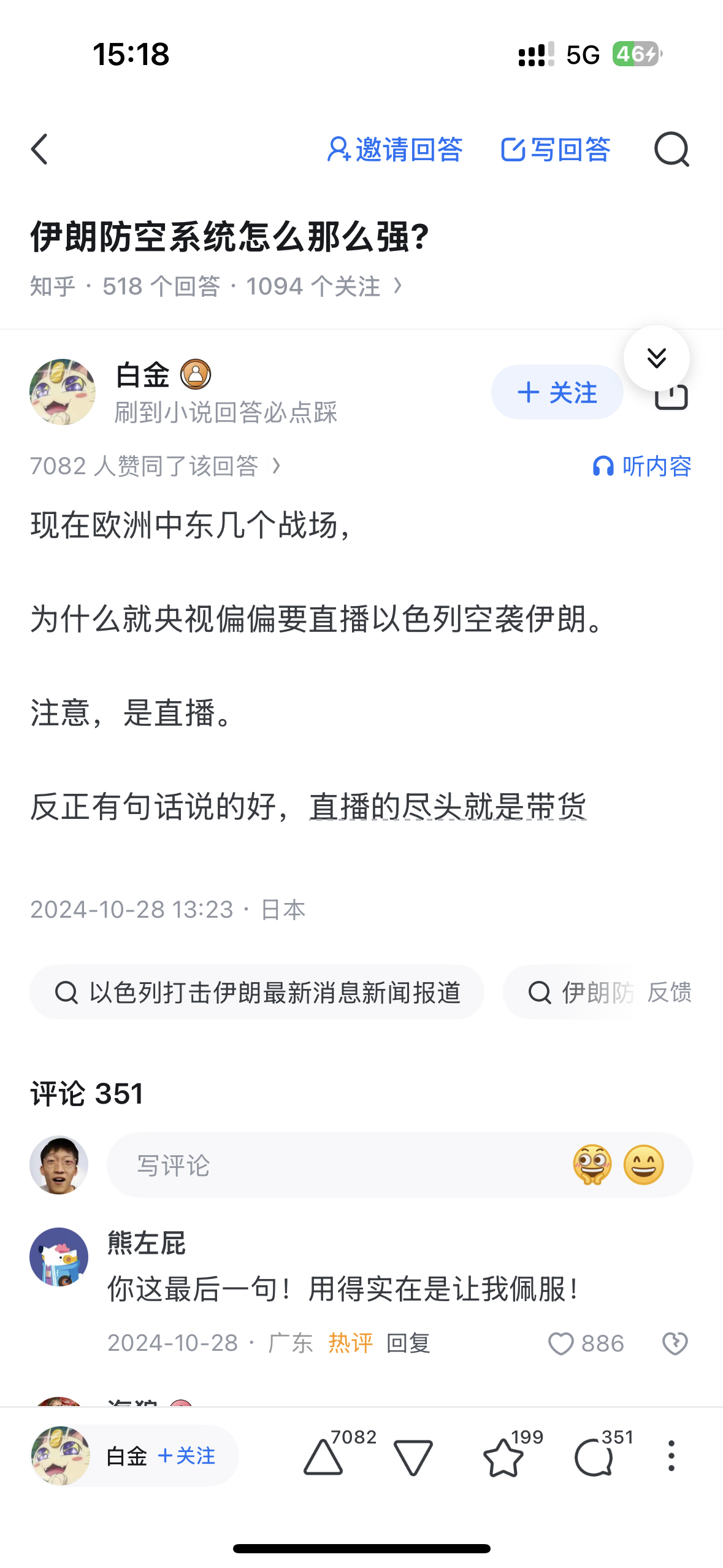Viewport: 723px width, 1568px height.
Task: View the 7082 人赞同了该回答 list
Action: click(x=156, y=466)
